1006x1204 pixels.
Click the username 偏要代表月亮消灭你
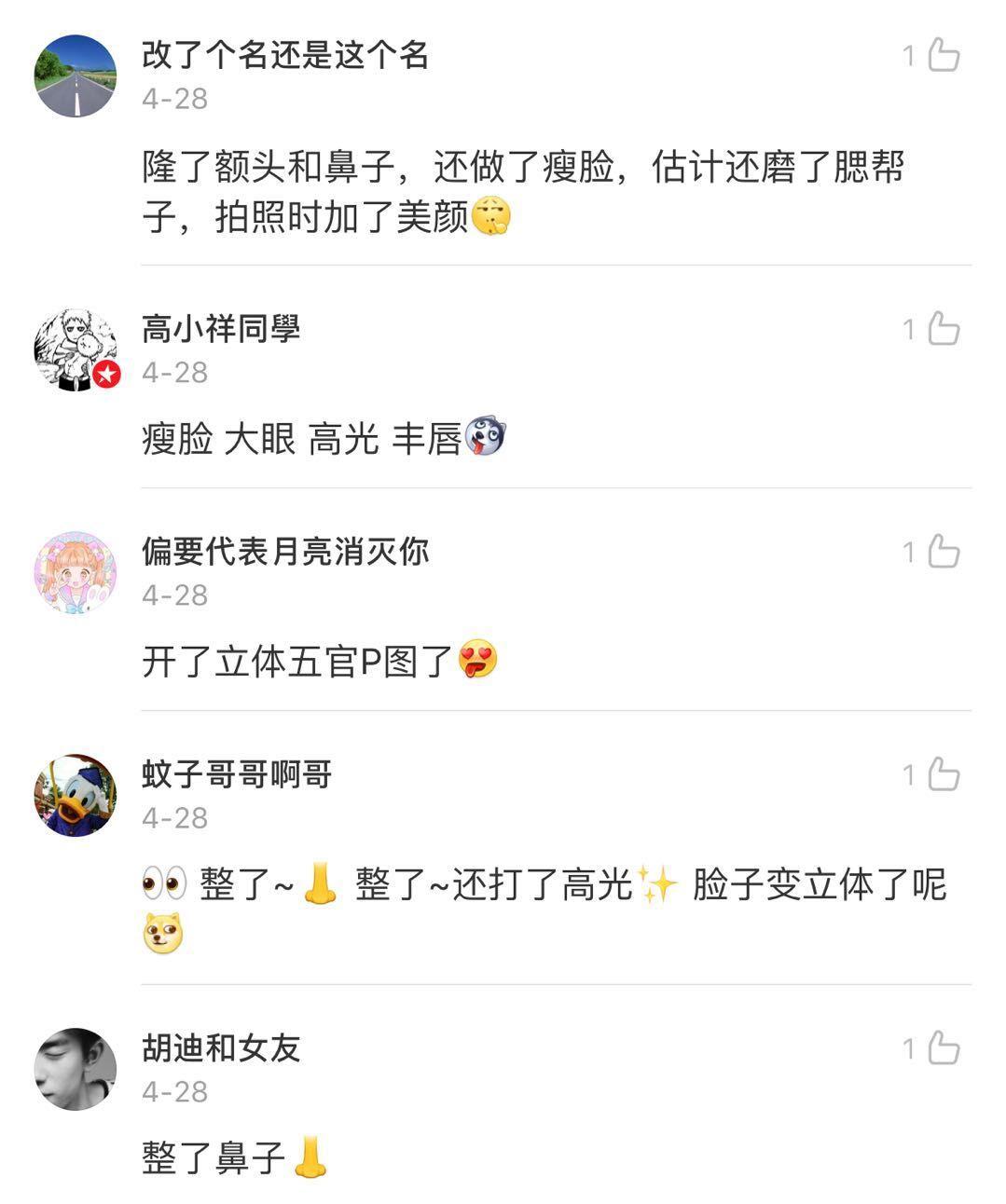click(x=285, y=551)
